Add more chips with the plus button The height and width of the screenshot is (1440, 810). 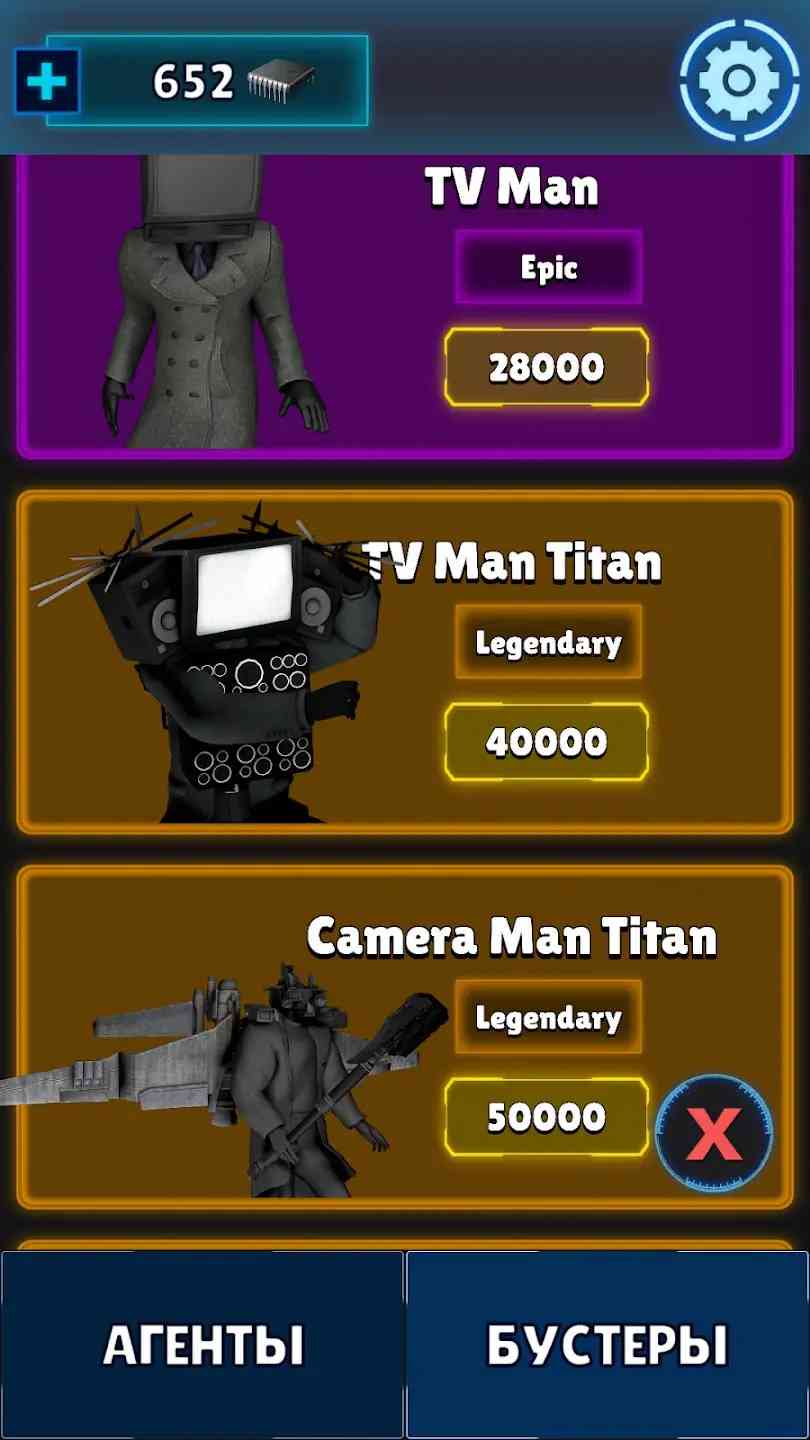tap(46, 81)
